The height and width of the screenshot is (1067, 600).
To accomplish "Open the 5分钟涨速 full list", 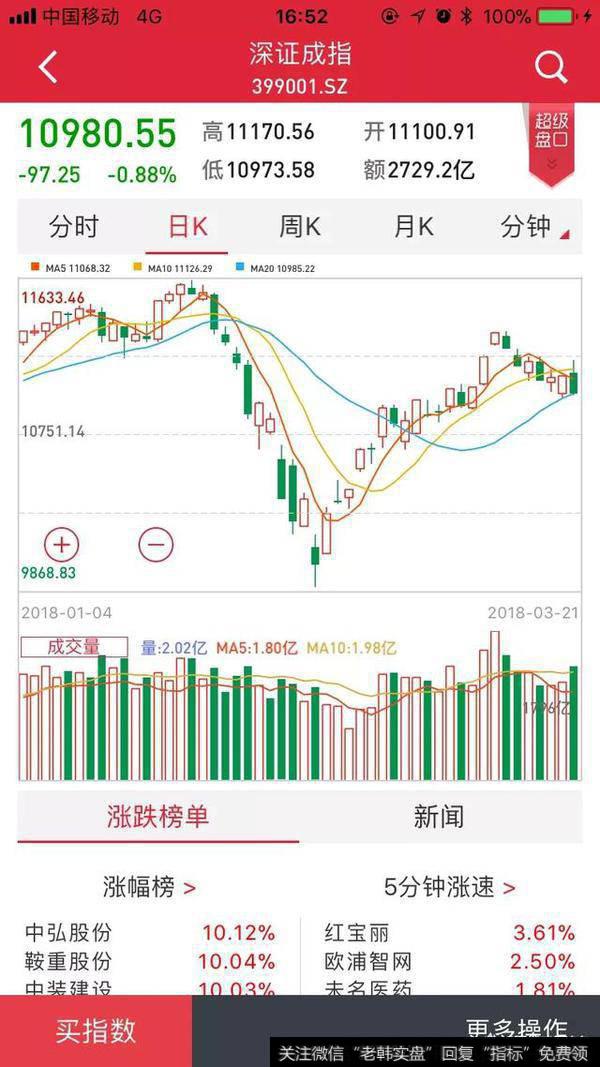I will 449,886.
